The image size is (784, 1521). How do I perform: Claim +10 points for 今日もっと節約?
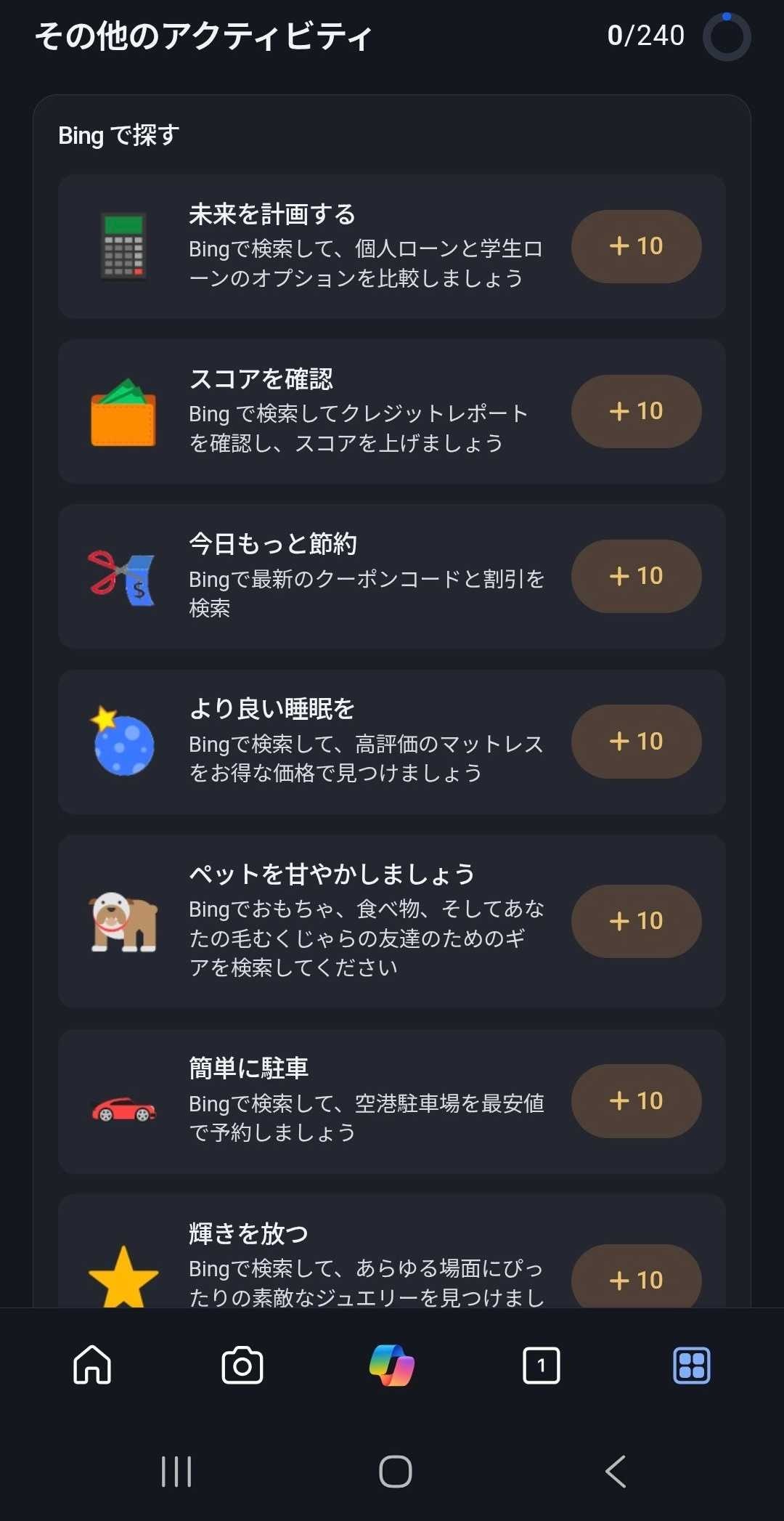(637, 577)
